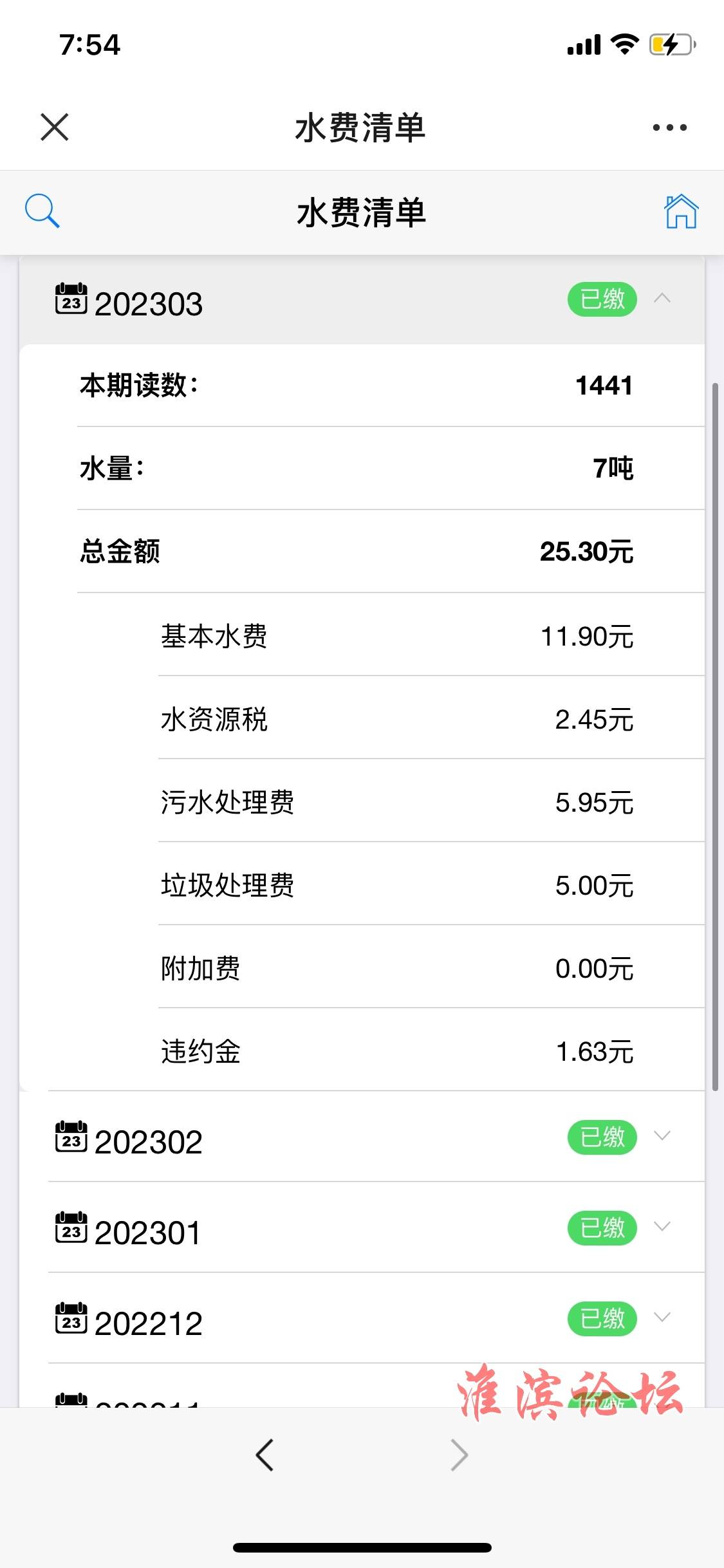Open the three-dot overflow menu
724x1568 pixels.
tap(669, 127)
